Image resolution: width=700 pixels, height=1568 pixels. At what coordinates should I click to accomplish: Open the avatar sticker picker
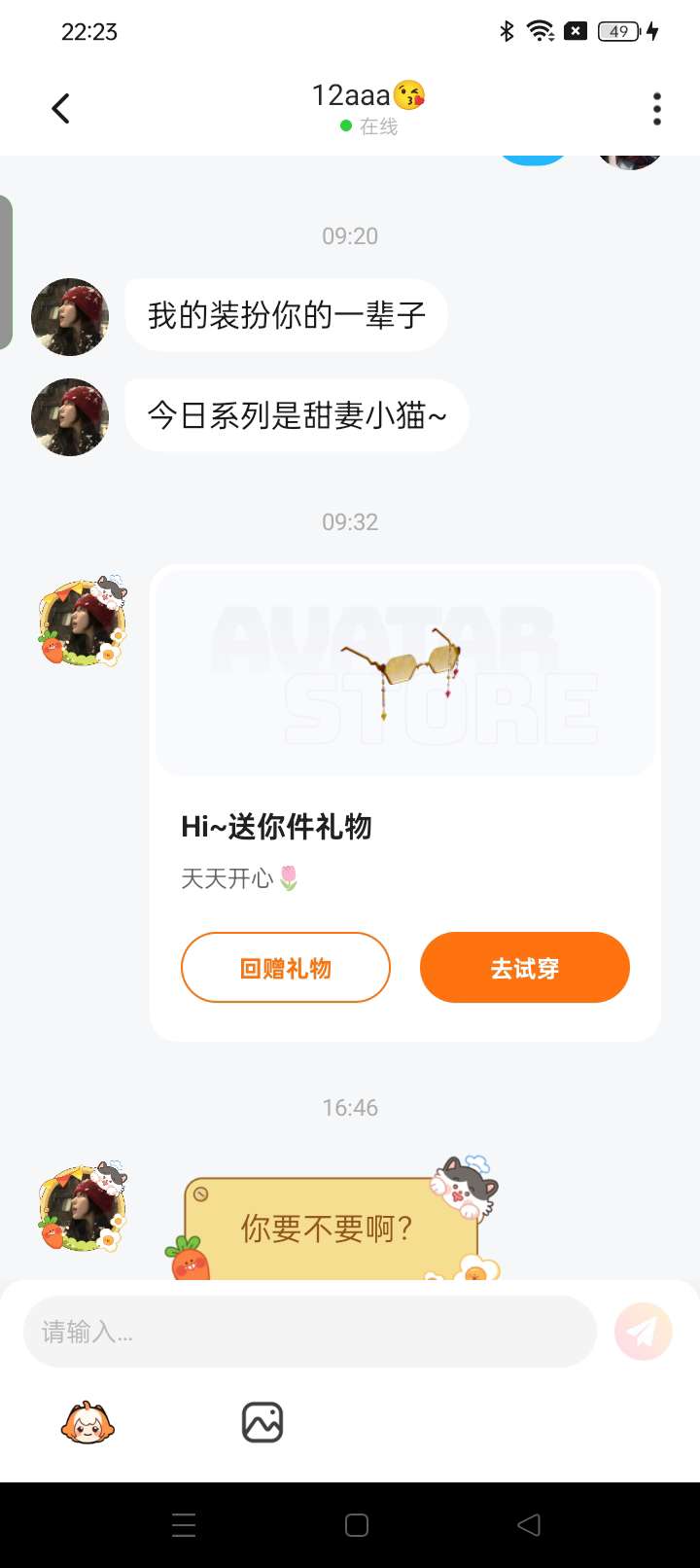(87, 1423)
